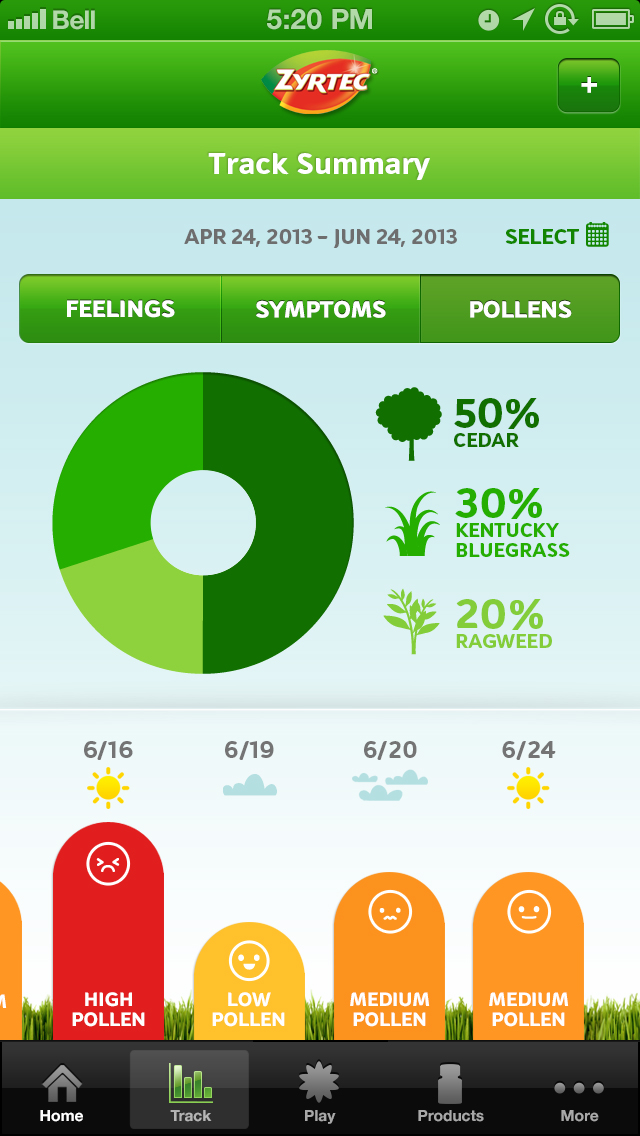This screenshot has height=1136, width=640.
Task: Switch to the Feelings segment
Action: [120, 309]
